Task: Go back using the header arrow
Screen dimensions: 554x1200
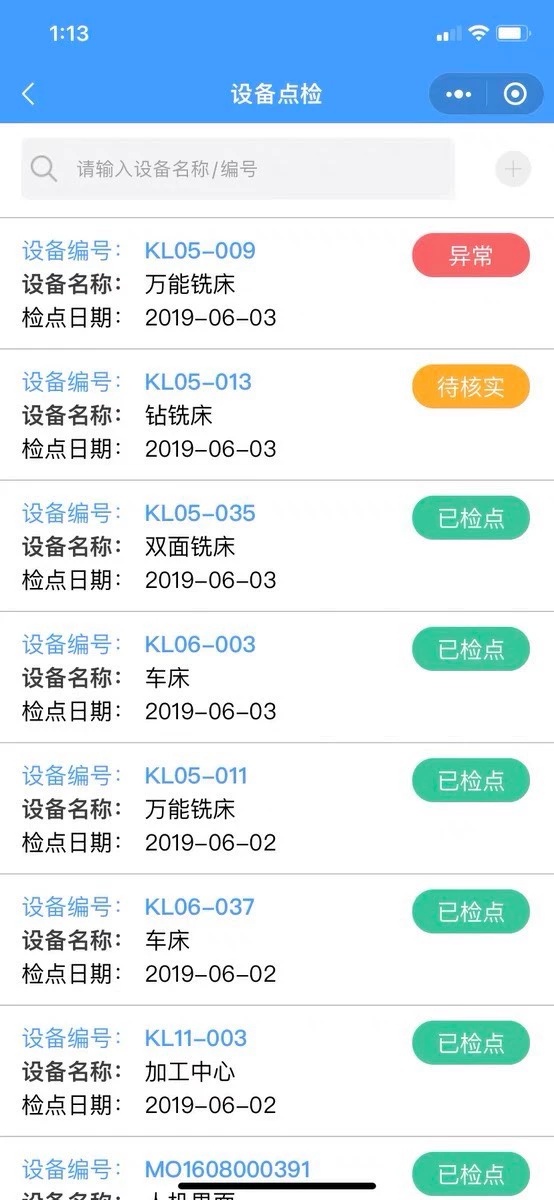Action: pos(28,95)
